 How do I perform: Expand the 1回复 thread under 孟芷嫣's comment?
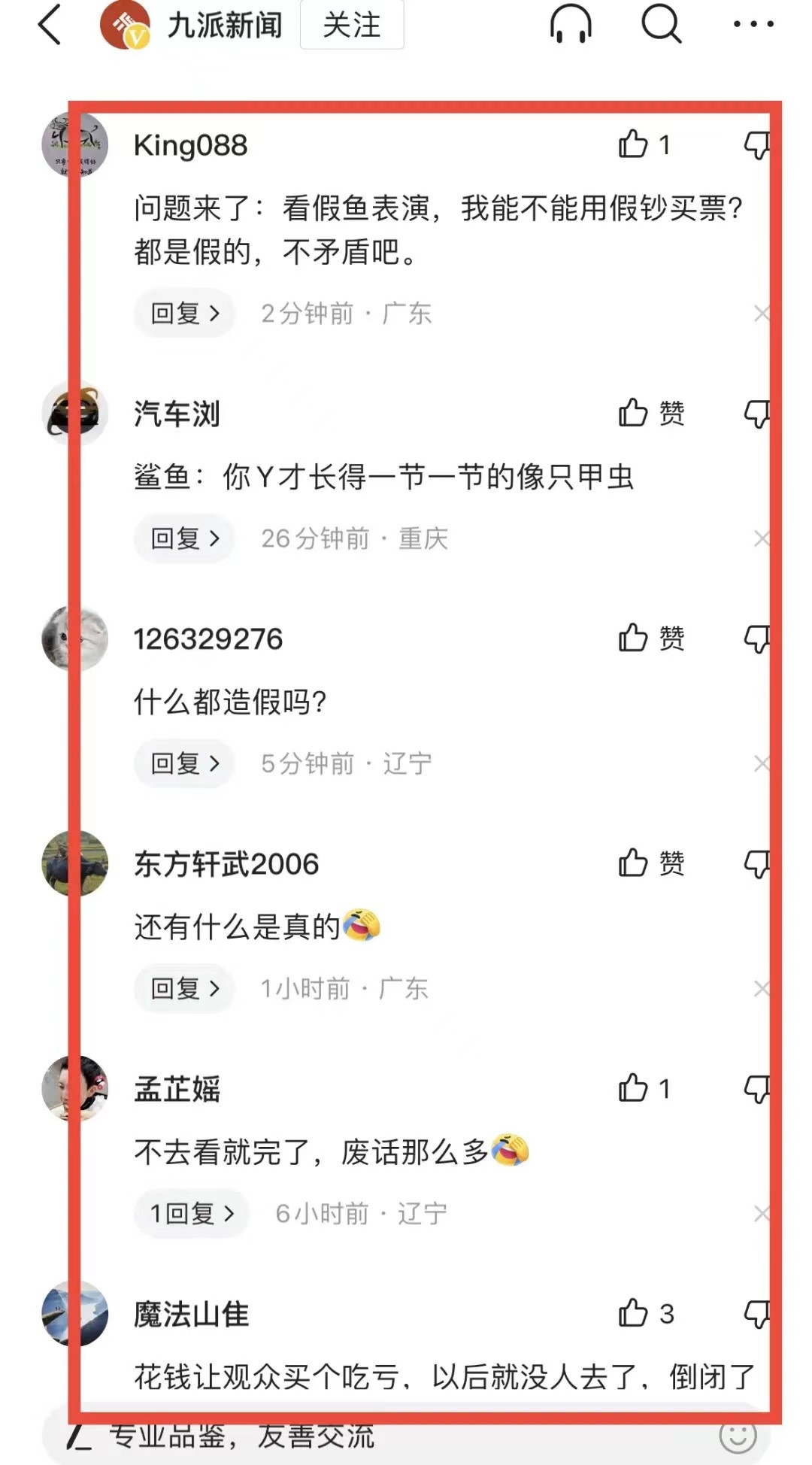(x=192, y=1213)
